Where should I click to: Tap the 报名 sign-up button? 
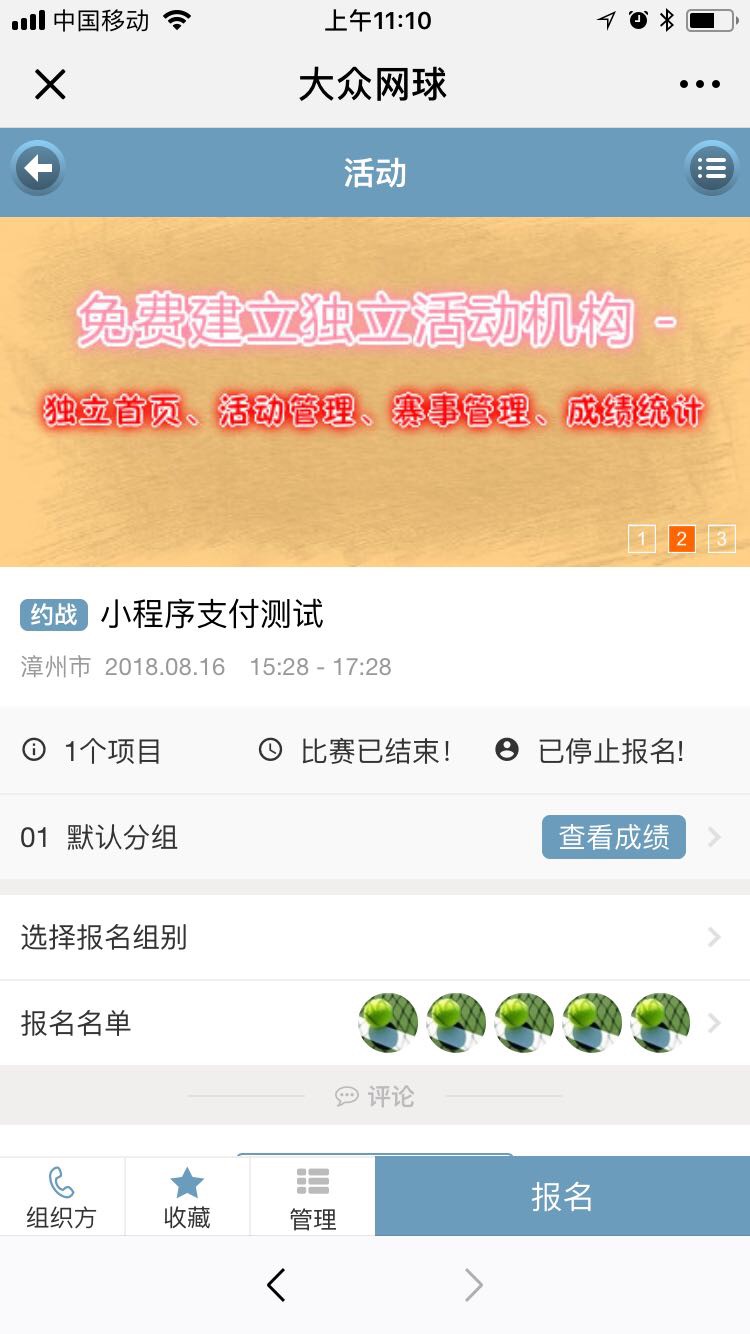562,1197
